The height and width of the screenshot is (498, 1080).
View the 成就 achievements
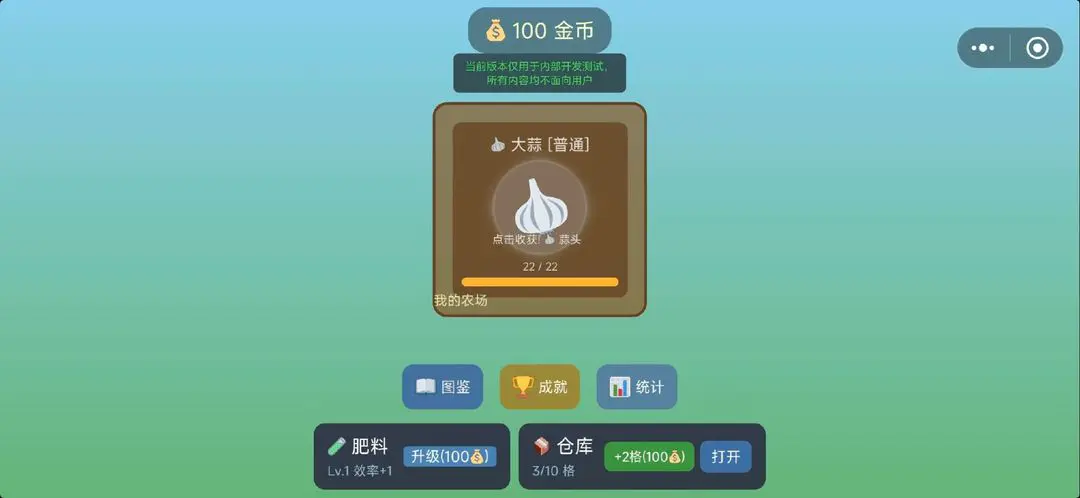point(540,387)
